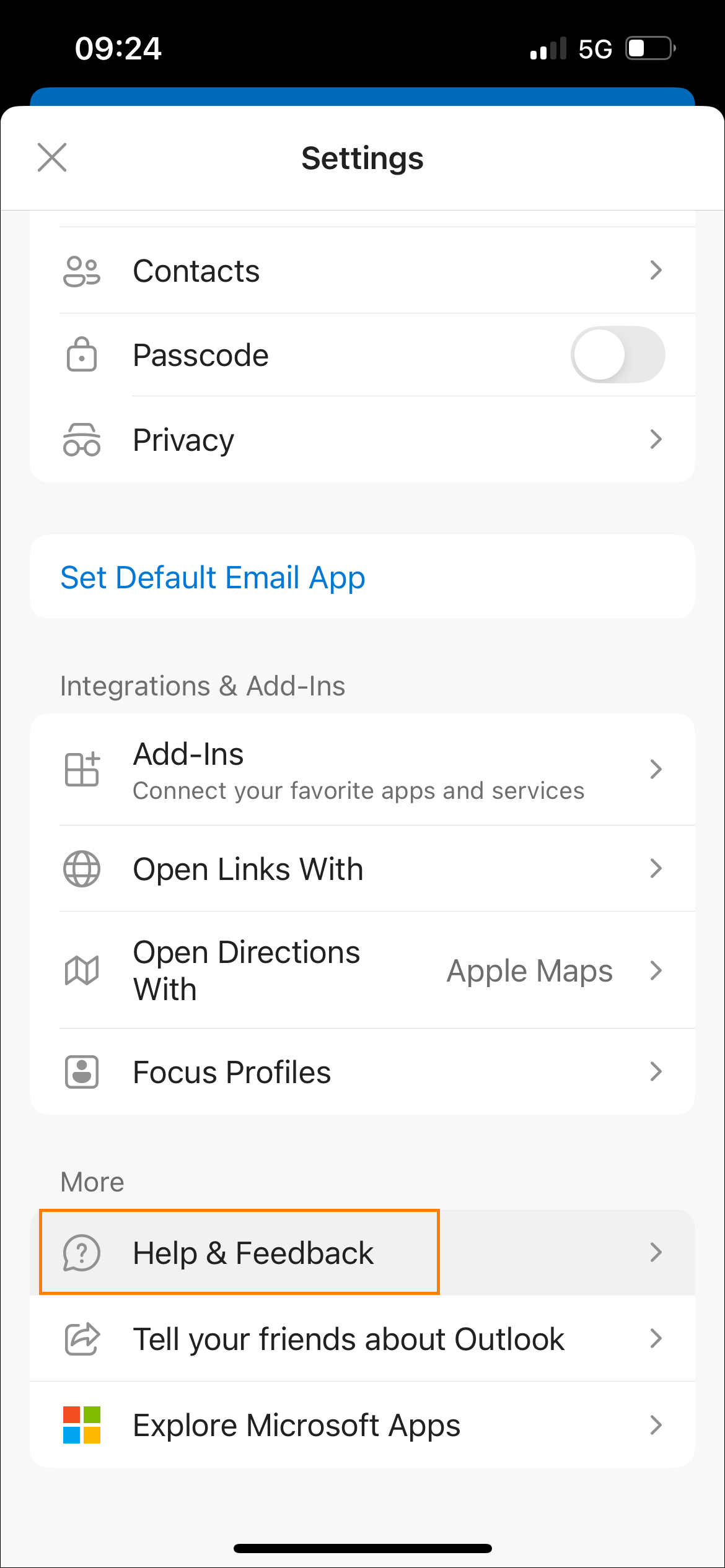Viewport: 725px width, 1568px height.
Task: Open Links With options
Action: point(362,869)
